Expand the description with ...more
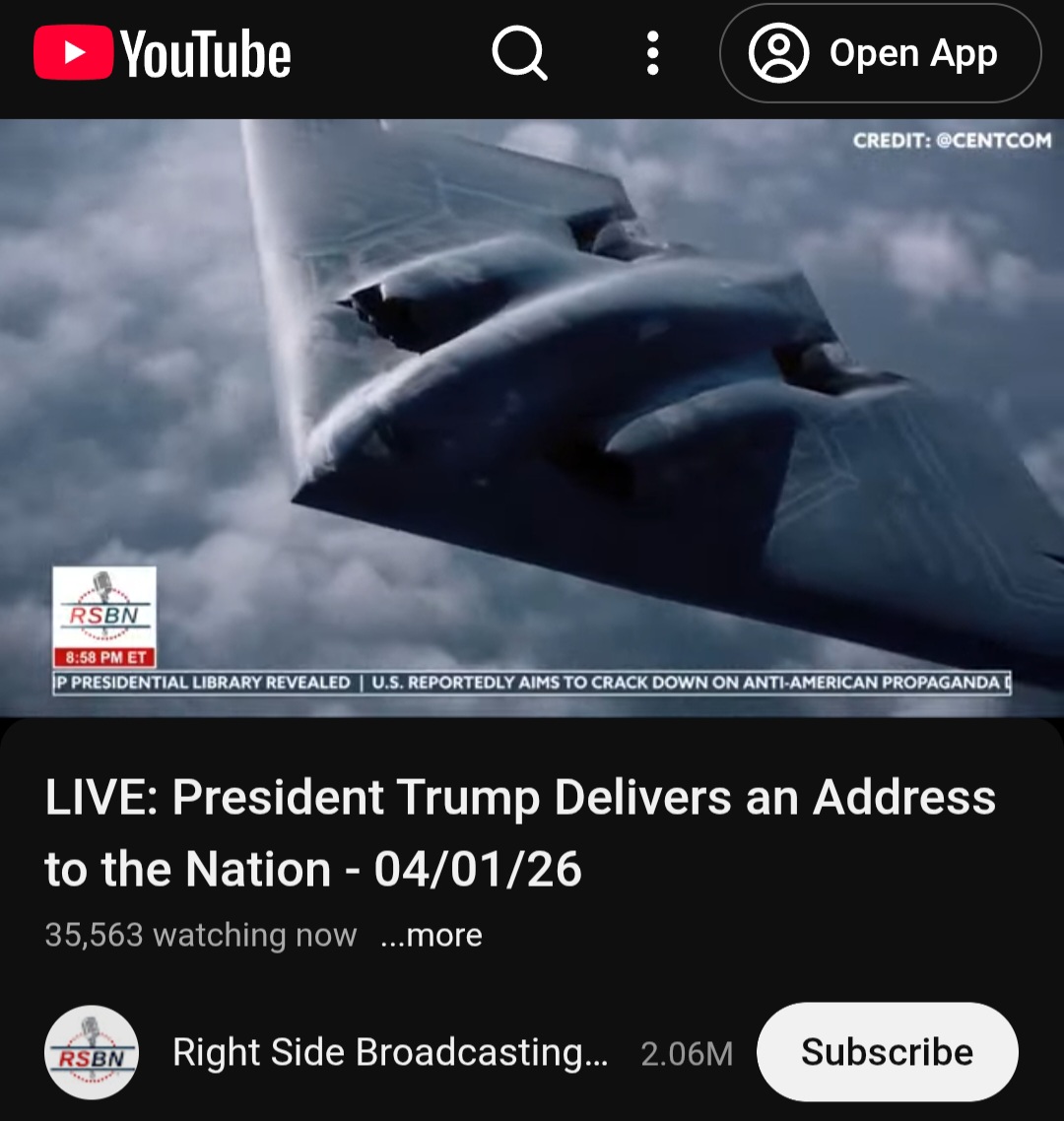 (x=432, y=935)
